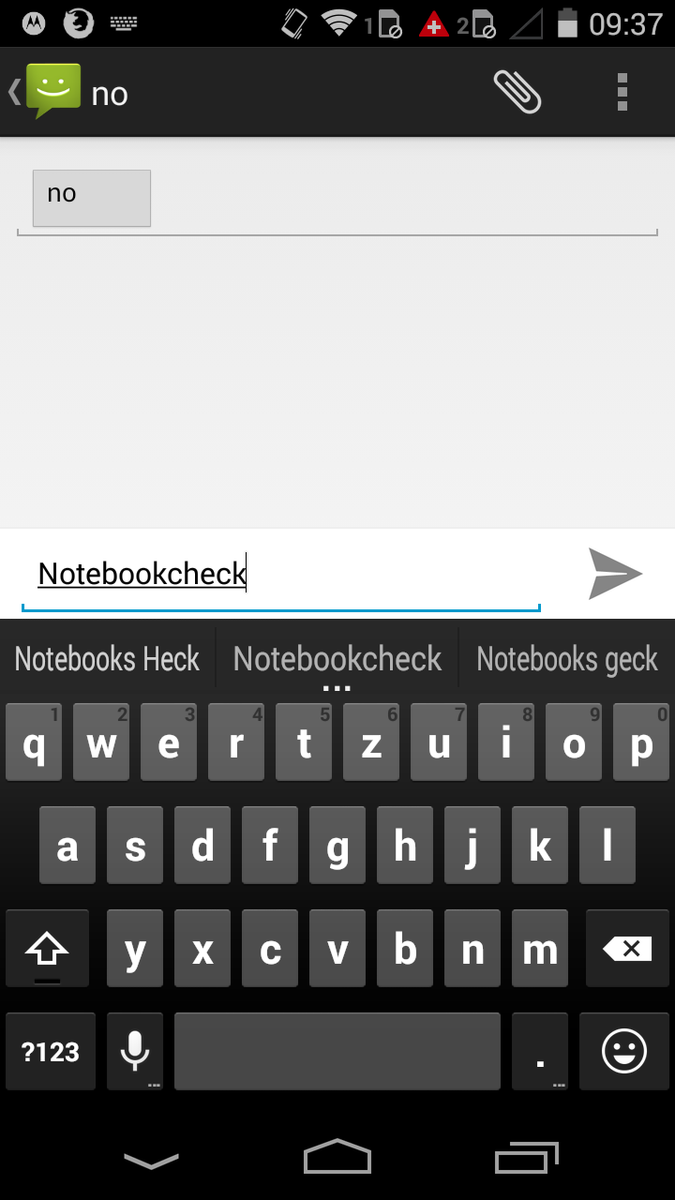Choose the 'Notebooks Heck' suggestion

107,659
